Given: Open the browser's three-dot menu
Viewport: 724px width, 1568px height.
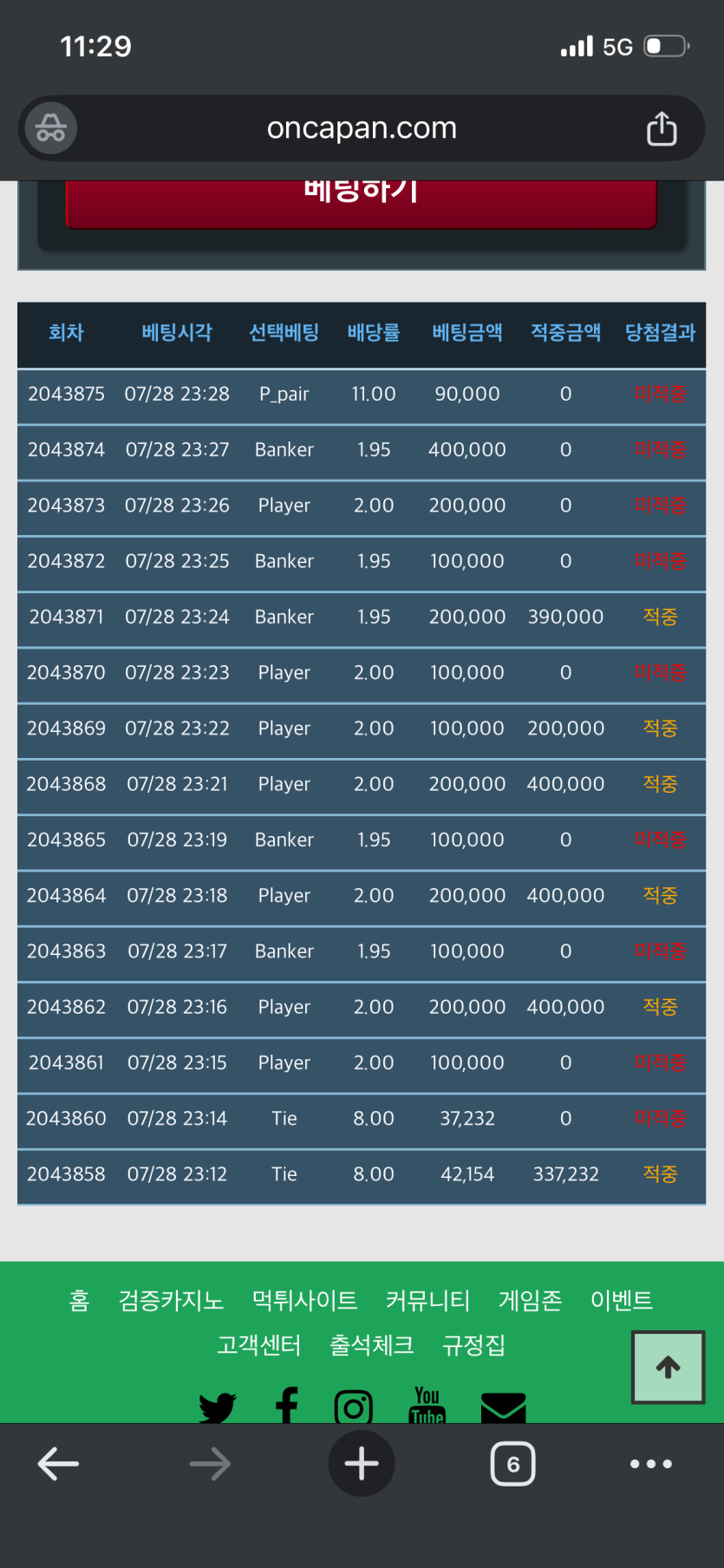Looking at the screenshot, I should [650, 1464].
